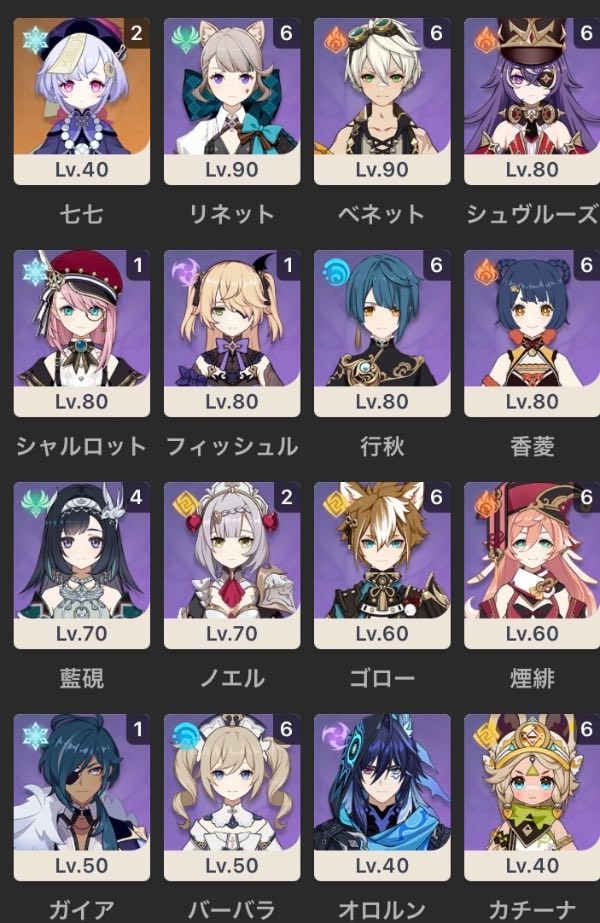Open the オロルン character card
Viewport: 600px width, 923px height.
[382, 796]
